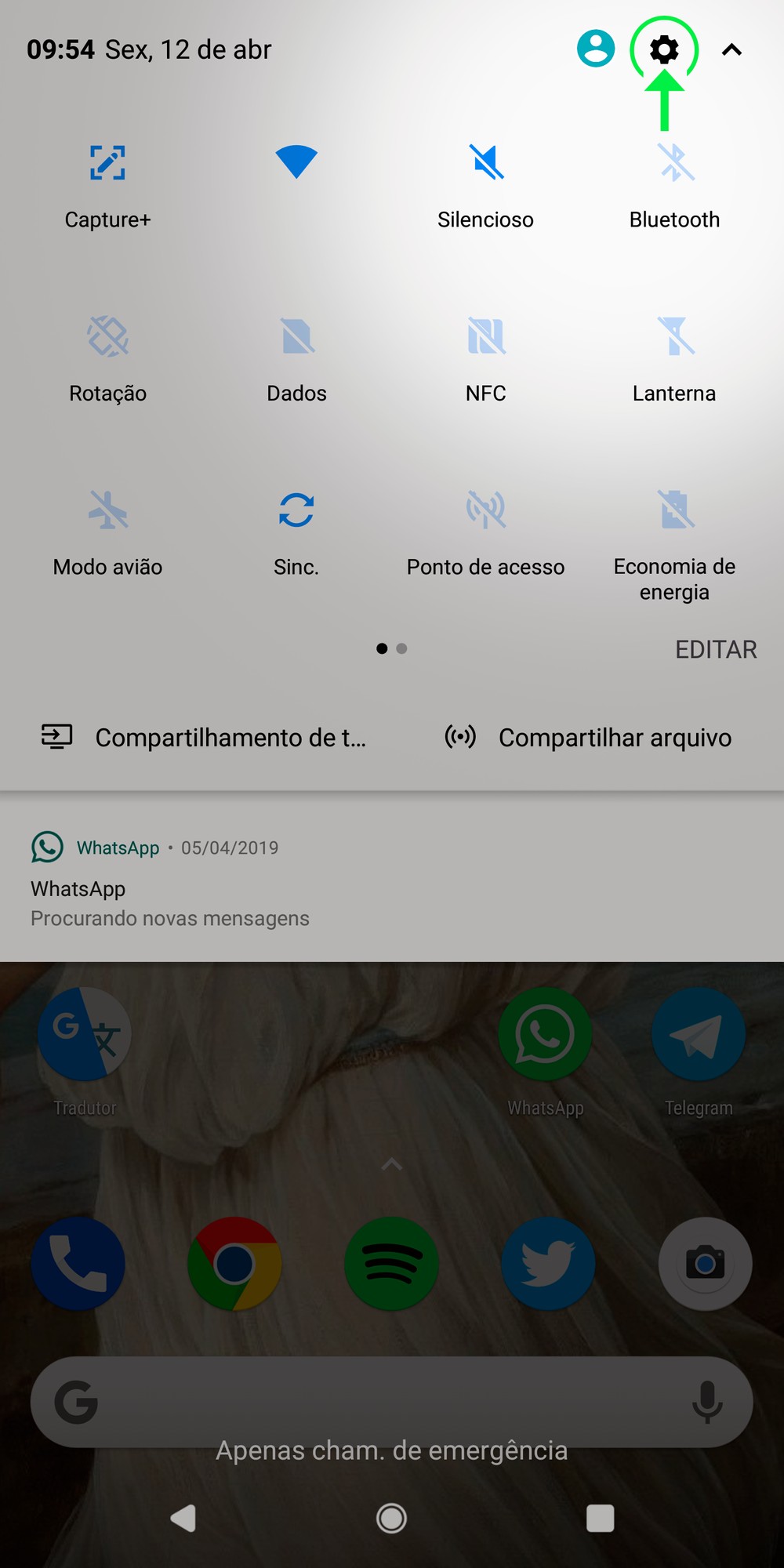
Task: Open Compartilhar arquivo
Action: pyautogui.click(x=589, y=737)
